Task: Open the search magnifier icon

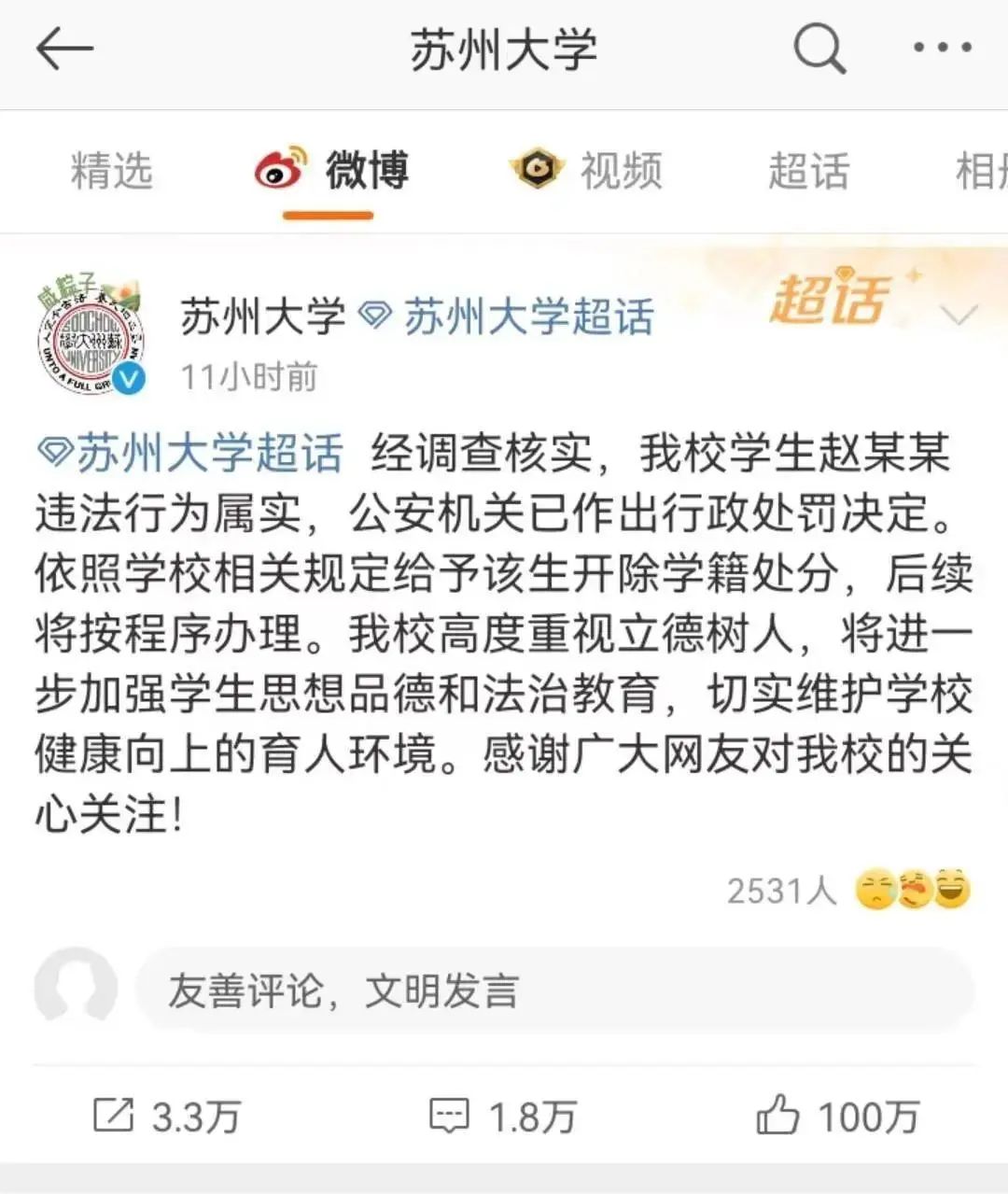Action: 819,49
